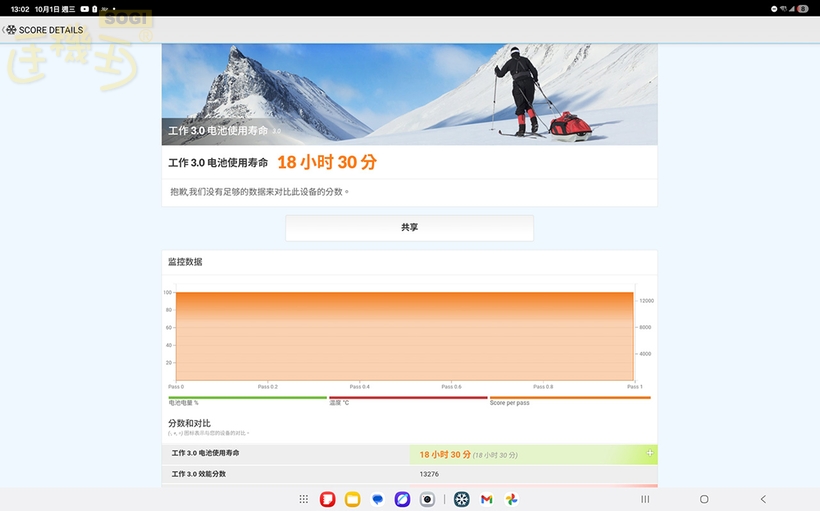Go to the home screen
Image resolution: width=820 pixels, height=511 pixels.
click(704, 499)
